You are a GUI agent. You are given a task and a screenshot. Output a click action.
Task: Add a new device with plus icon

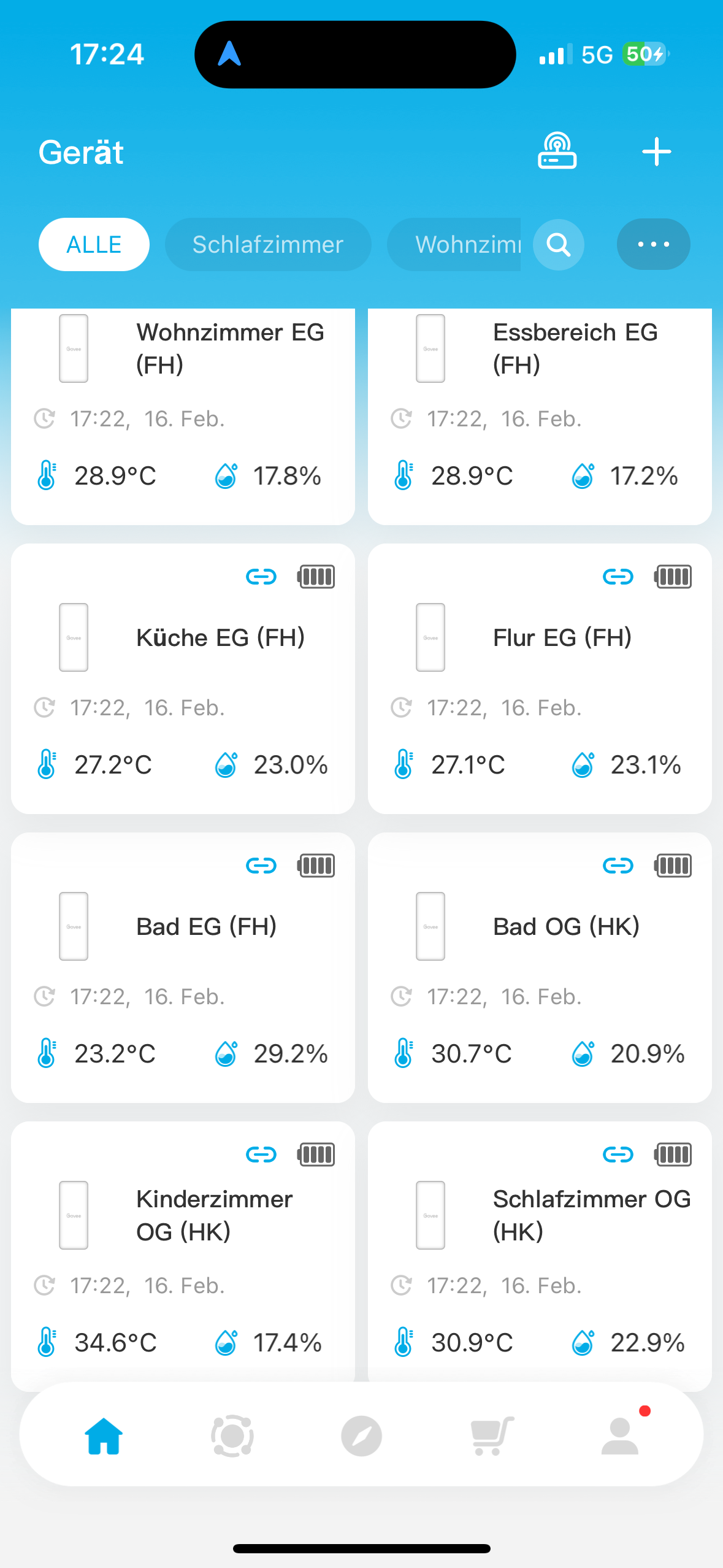coord(656,152)
